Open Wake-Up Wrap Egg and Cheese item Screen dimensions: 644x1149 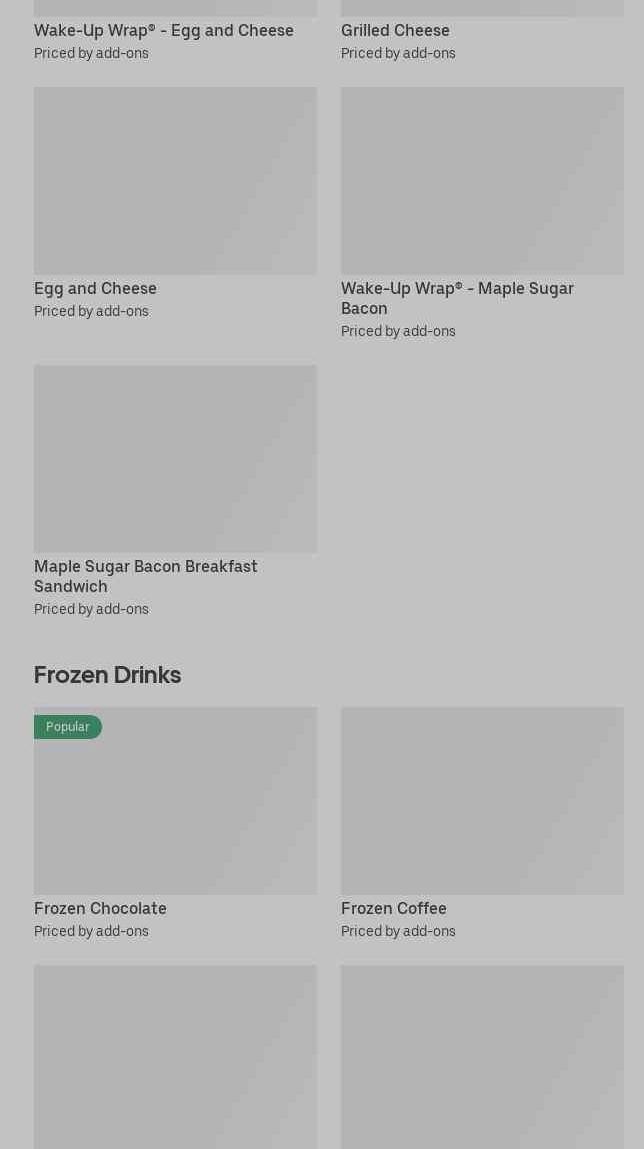click(164, 31)
